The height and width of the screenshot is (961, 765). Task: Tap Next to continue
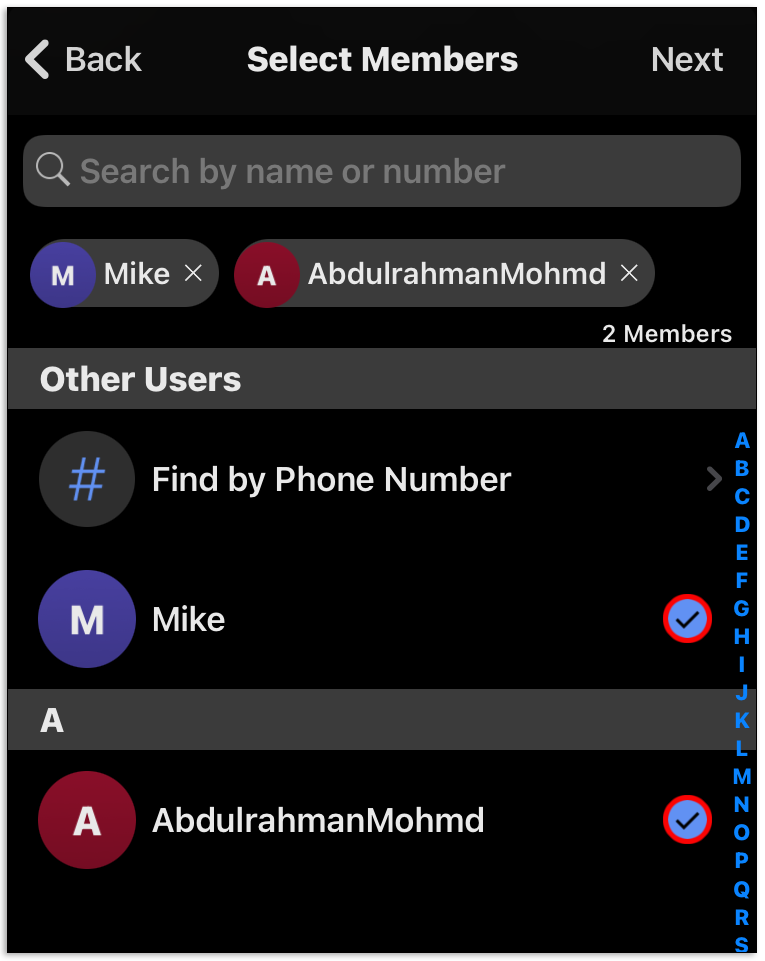[687, 60]
